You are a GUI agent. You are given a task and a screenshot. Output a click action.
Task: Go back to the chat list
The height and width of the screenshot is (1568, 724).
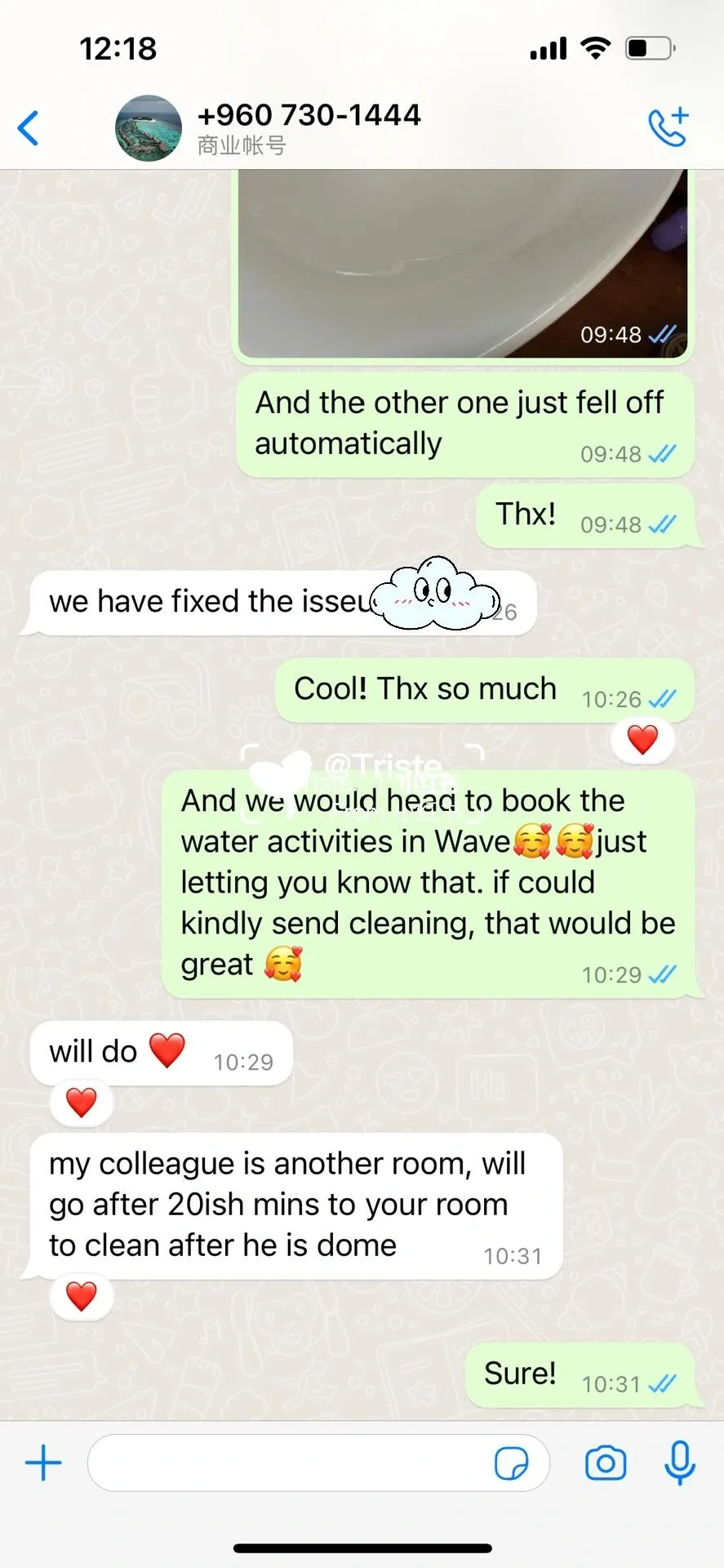point(29,128)
